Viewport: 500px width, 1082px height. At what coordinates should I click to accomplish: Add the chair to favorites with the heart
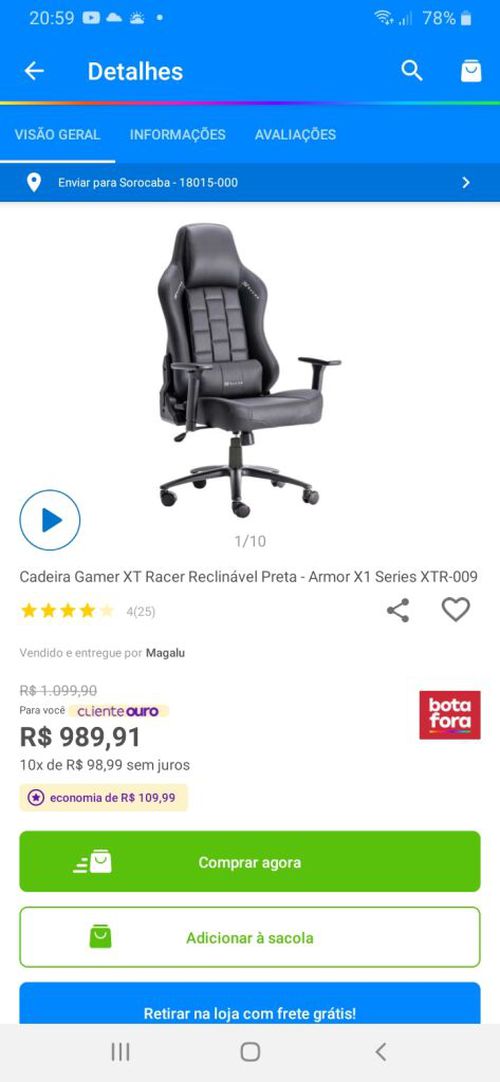(456, 610)
